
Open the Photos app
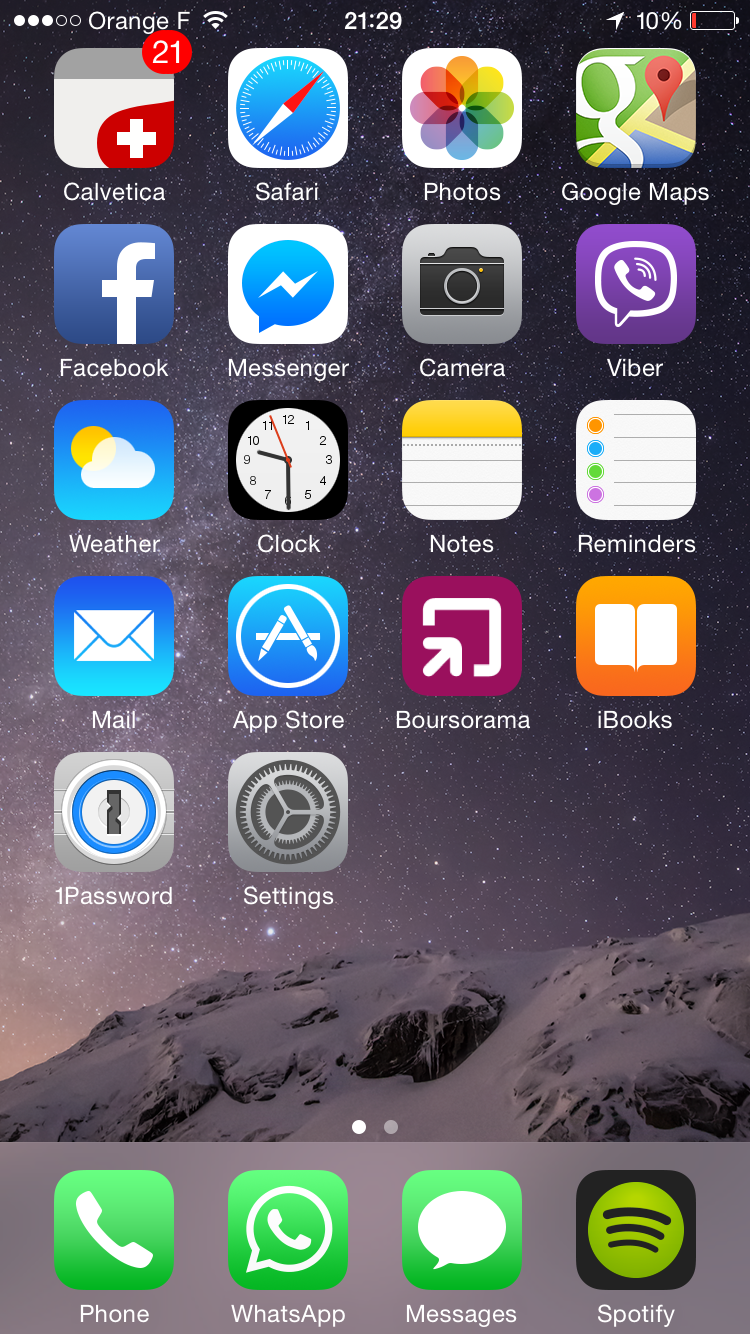click(462, 108)
